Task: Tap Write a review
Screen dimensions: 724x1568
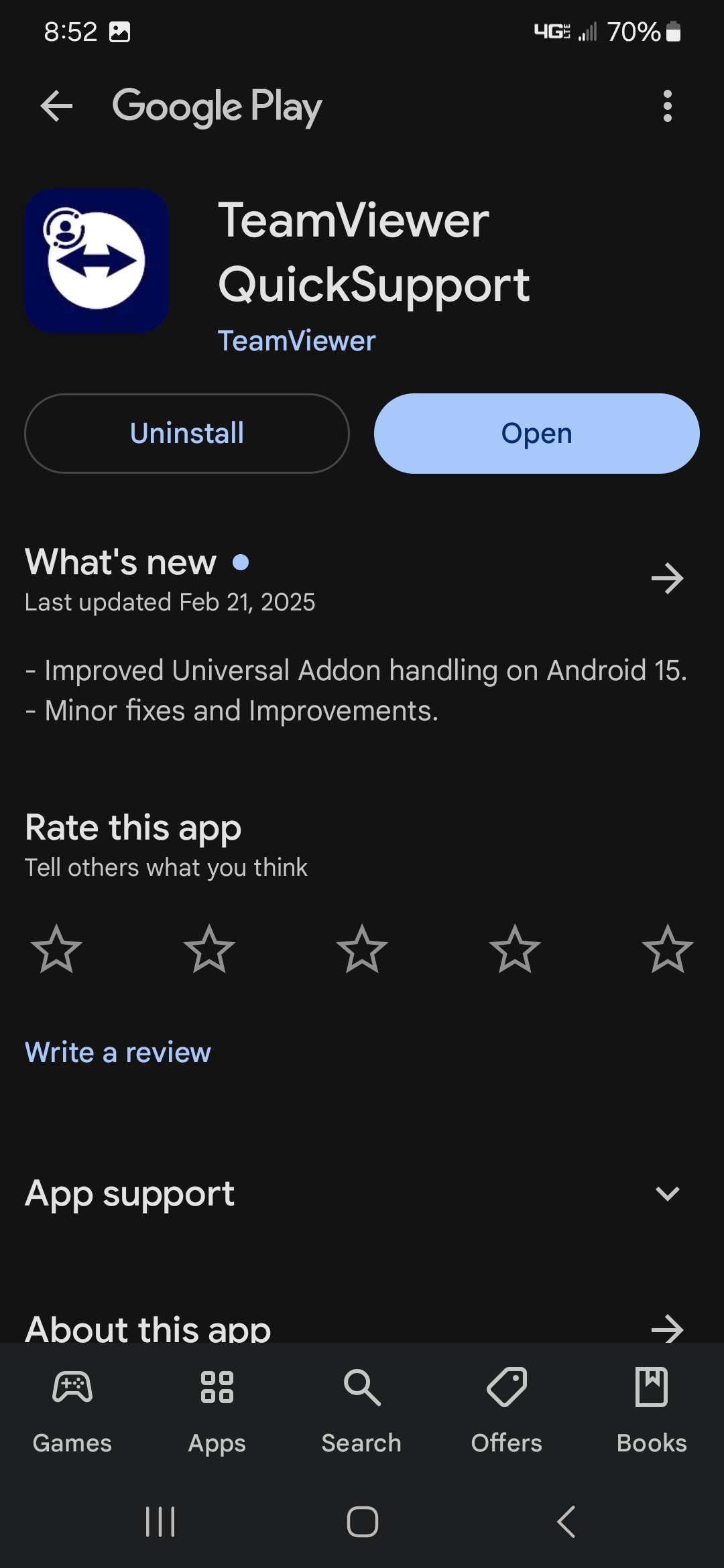Action: [117, 1052]
